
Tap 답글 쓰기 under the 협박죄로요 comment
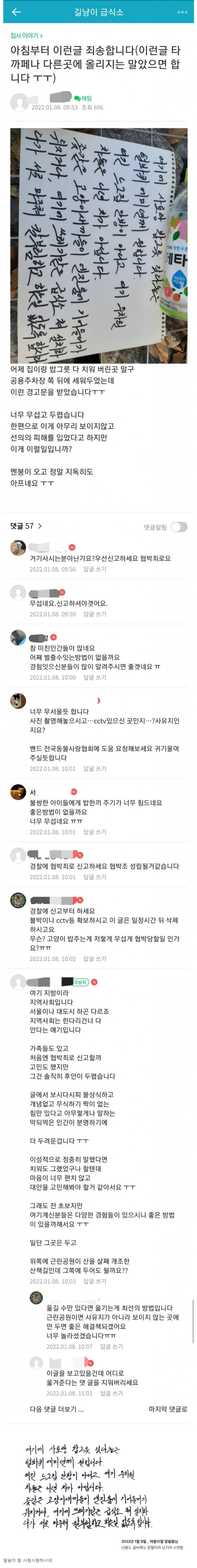[x=95, y=569]
